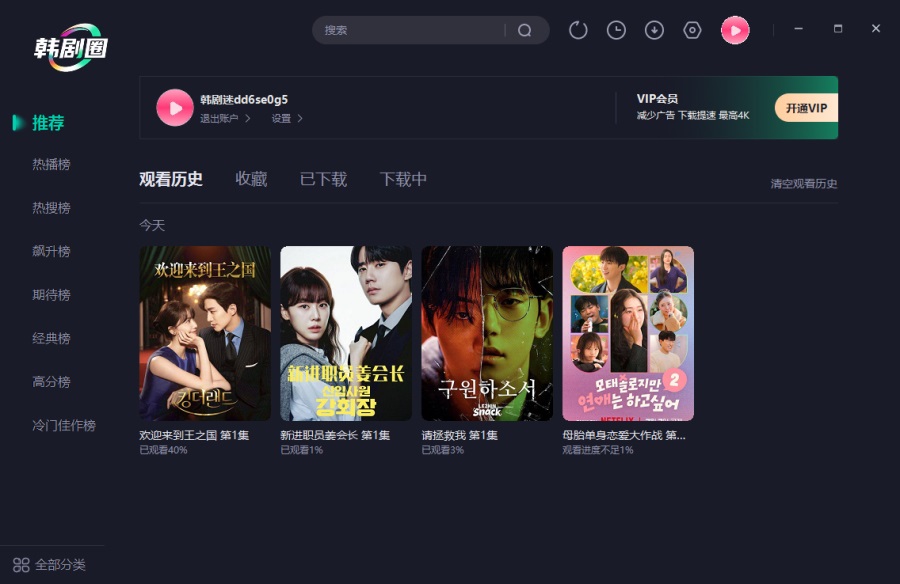The image size is (900, 584).
Task: Open 新进职员姜会长 第1集 card
Action: coord(346,350)
